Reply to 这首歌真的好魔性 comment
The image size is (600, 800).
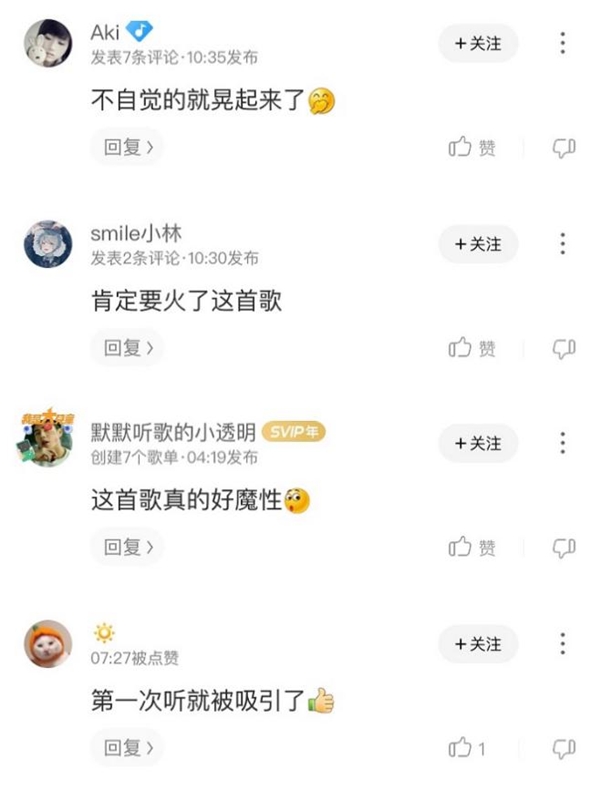click(x=126, y=547)
